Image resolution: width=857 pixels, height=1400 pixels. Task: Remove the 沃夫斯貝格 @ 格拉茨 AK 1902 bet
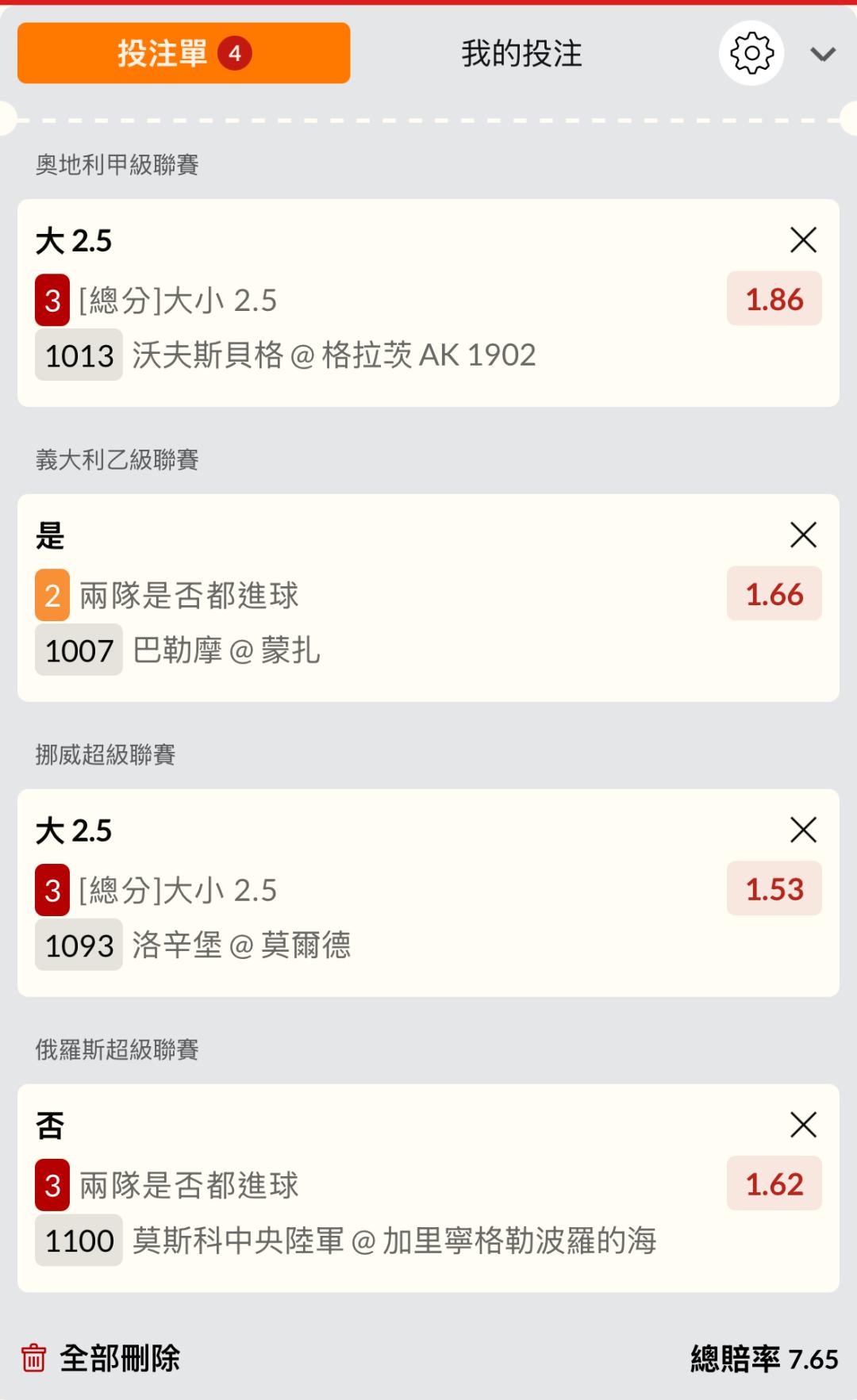click(803, 240)
